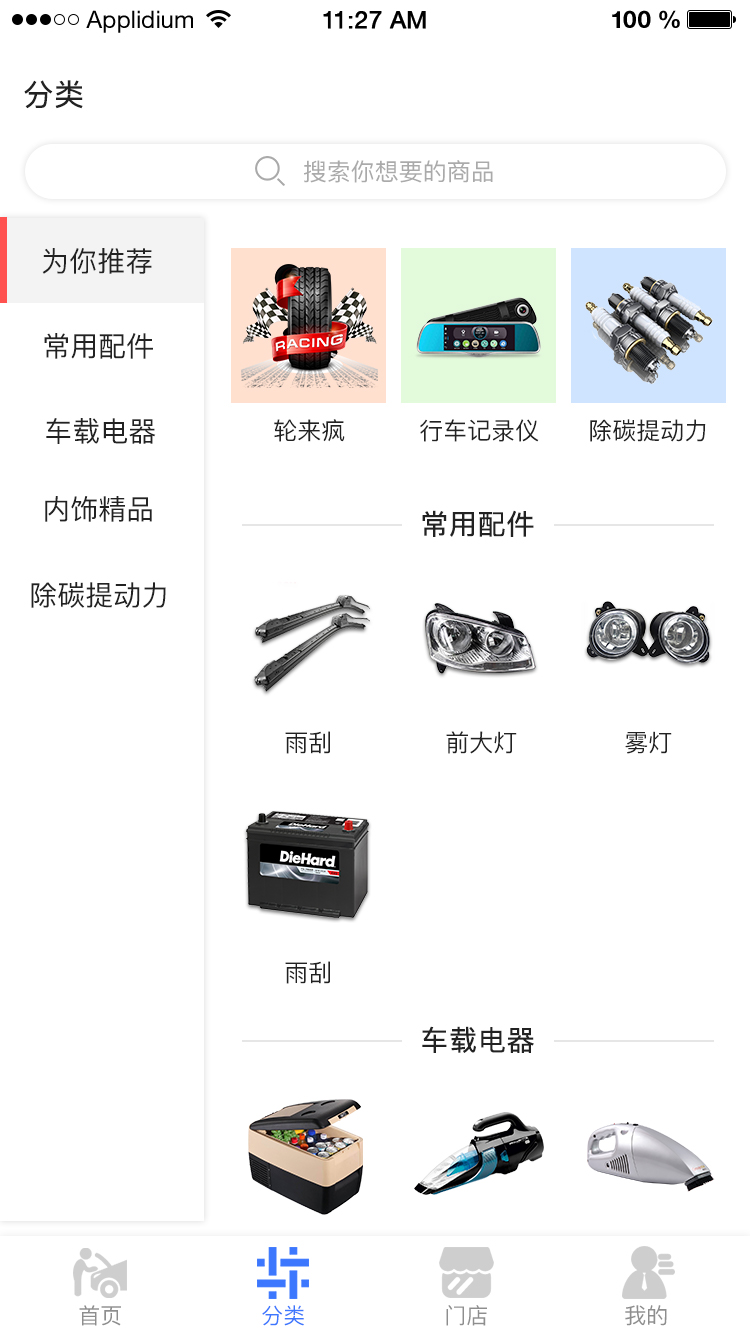This screenshot has width=750, height=1334.
Task: Select 内饰精品 from the sidebar
Action: [x=99, y=510]
